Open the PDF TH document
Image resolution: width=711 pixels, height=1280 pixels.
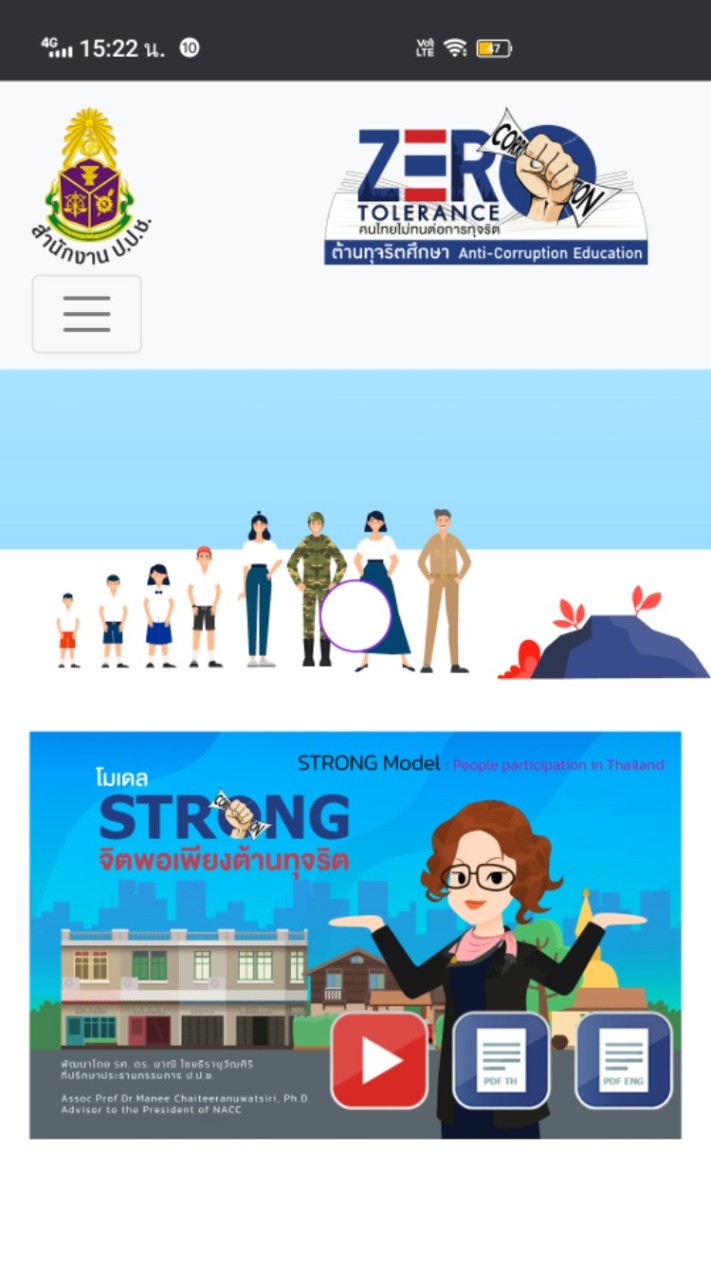point(501,1060)
